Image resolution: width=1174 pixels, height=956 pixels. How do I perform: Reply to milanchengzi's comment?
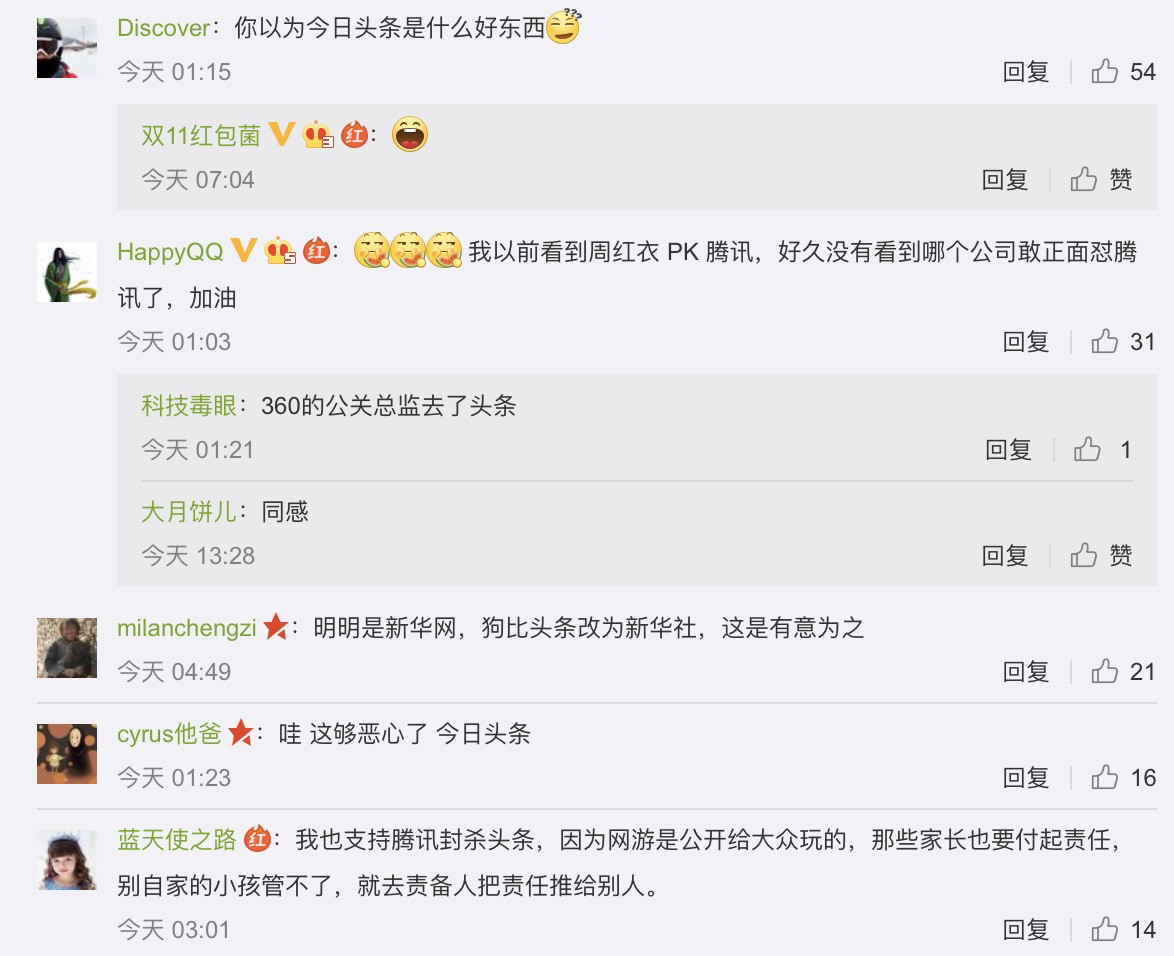pos(1026,672)
